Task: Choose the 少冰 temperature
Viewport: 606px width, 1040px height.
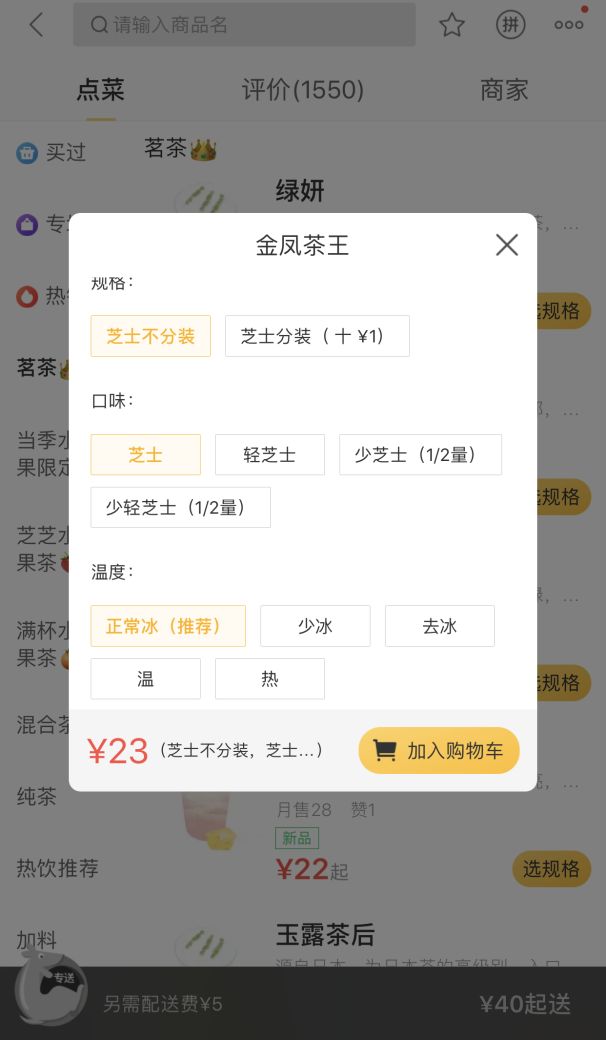Action: 315,626
